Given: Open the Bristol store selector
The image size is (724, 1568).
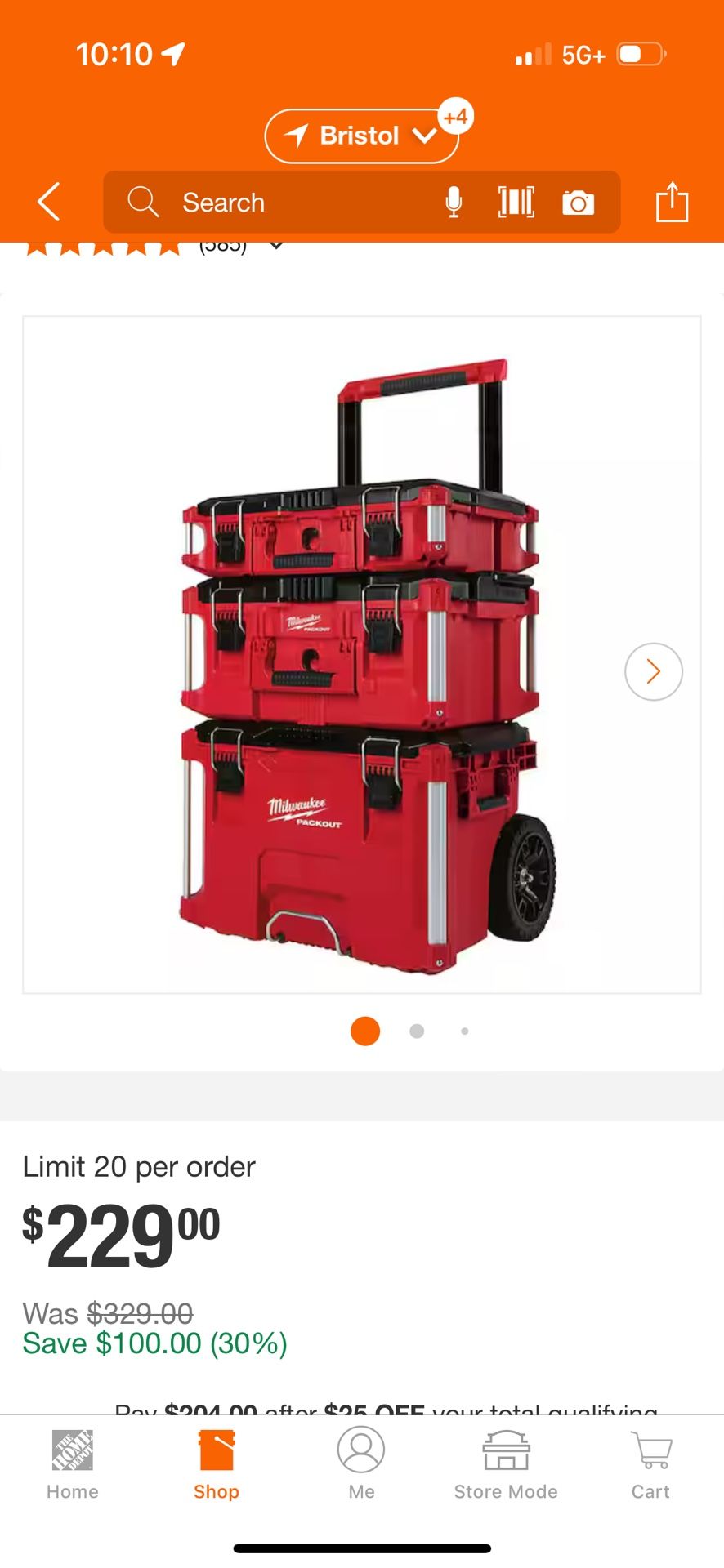Looking at the screenshot, I should tap(361, 136).
